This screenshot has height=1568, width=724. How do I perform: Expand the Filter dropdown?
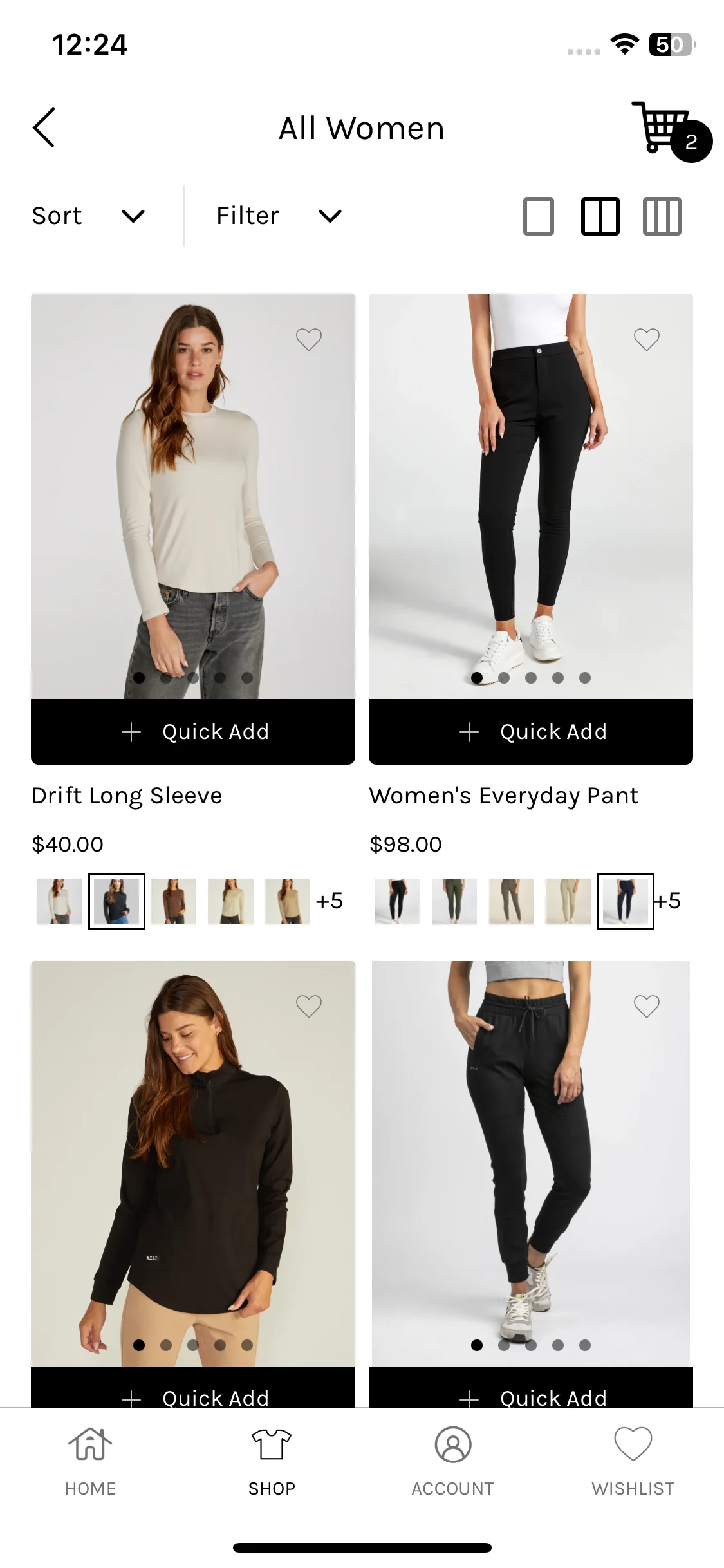pos(278,216)
